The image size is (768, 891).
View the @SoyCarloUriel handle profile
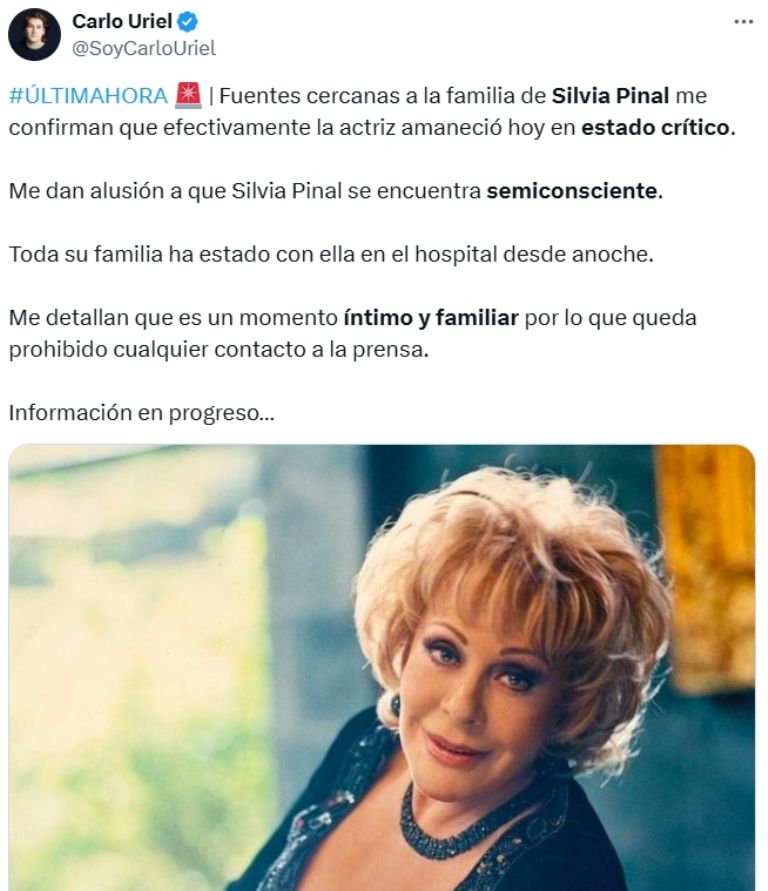tap(144, 48)
